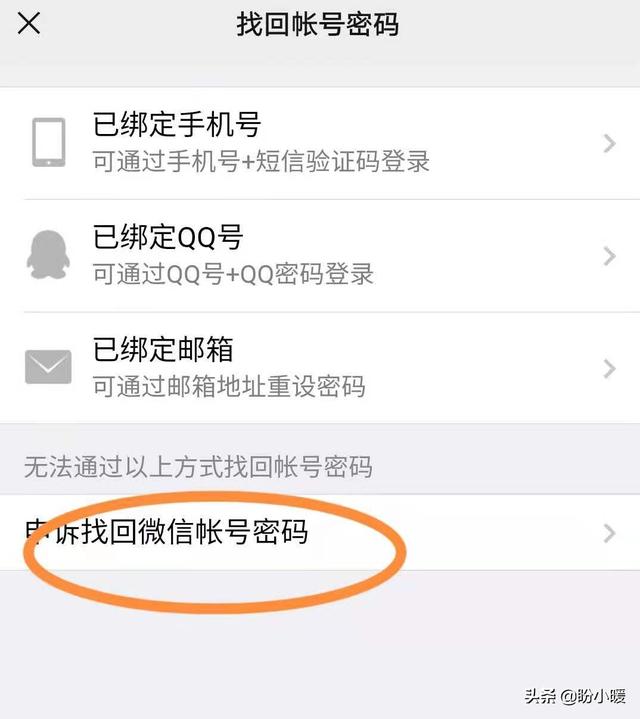Open the 已绑定手机号 recovery option

tap(320, 142)
